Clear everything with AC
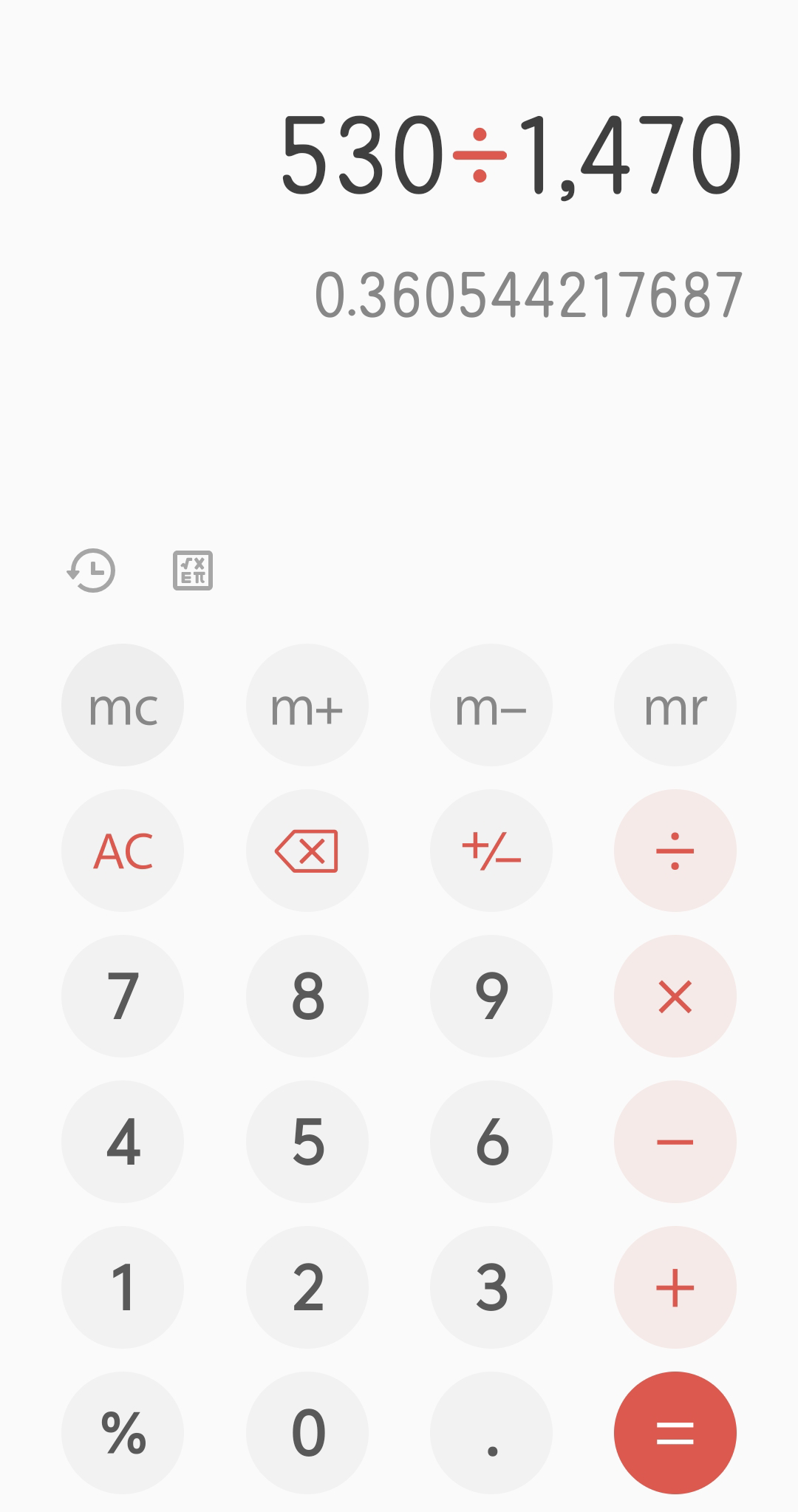 123,851
